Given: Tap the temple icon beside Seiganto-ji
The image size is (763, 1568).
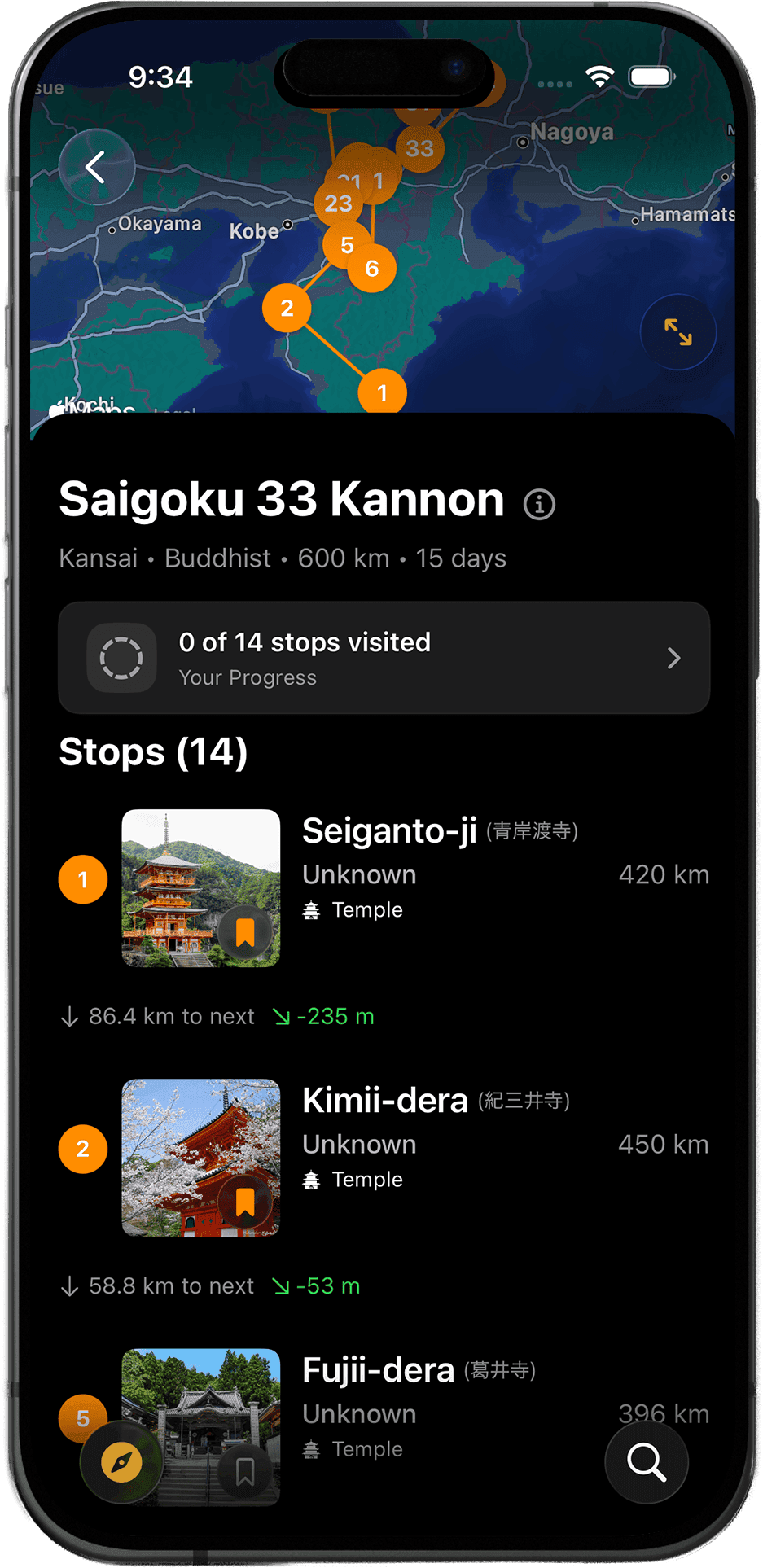Looking at the screenshot, I should [313, 909].
